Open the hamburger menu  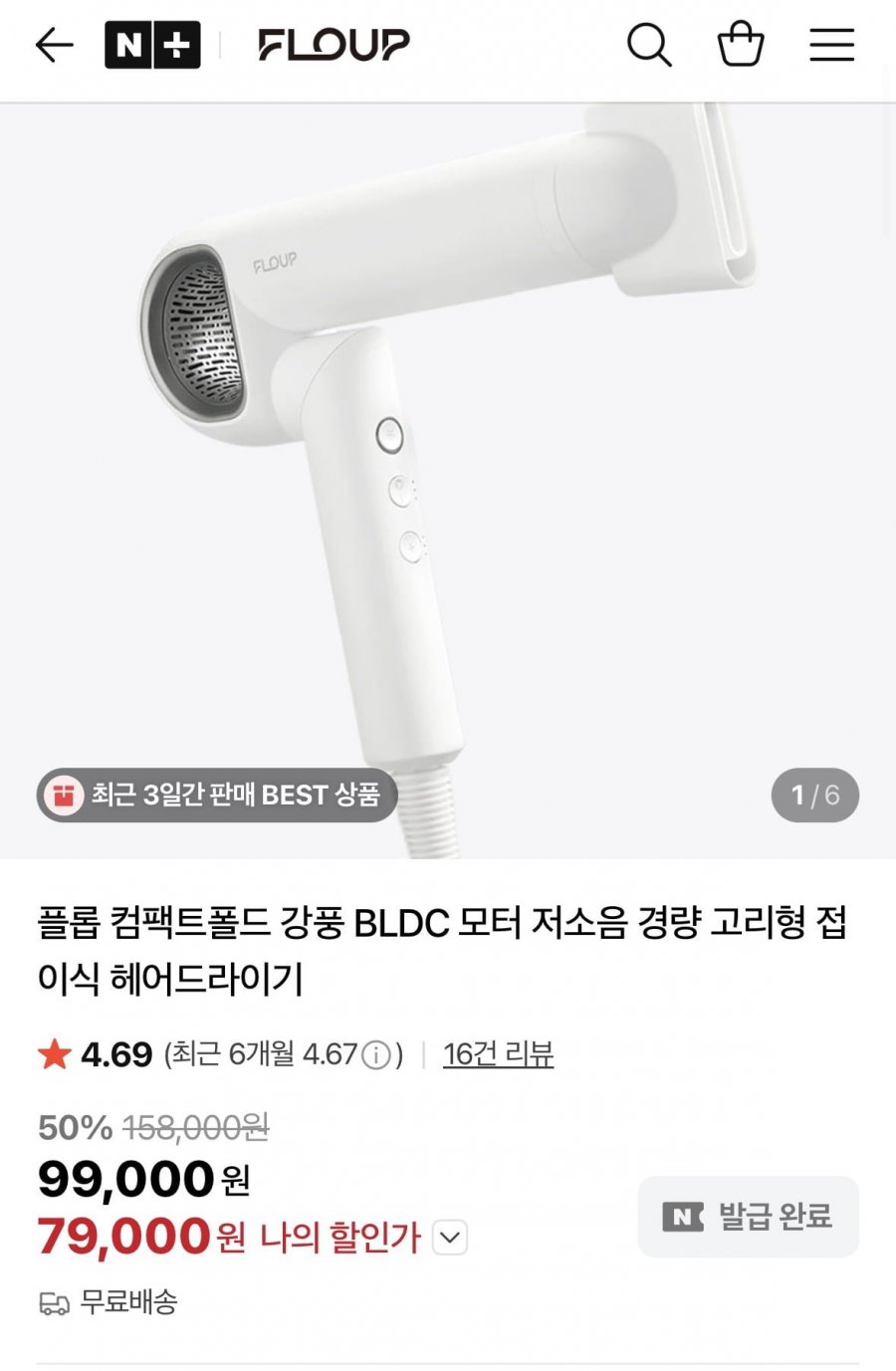(831, 45)
